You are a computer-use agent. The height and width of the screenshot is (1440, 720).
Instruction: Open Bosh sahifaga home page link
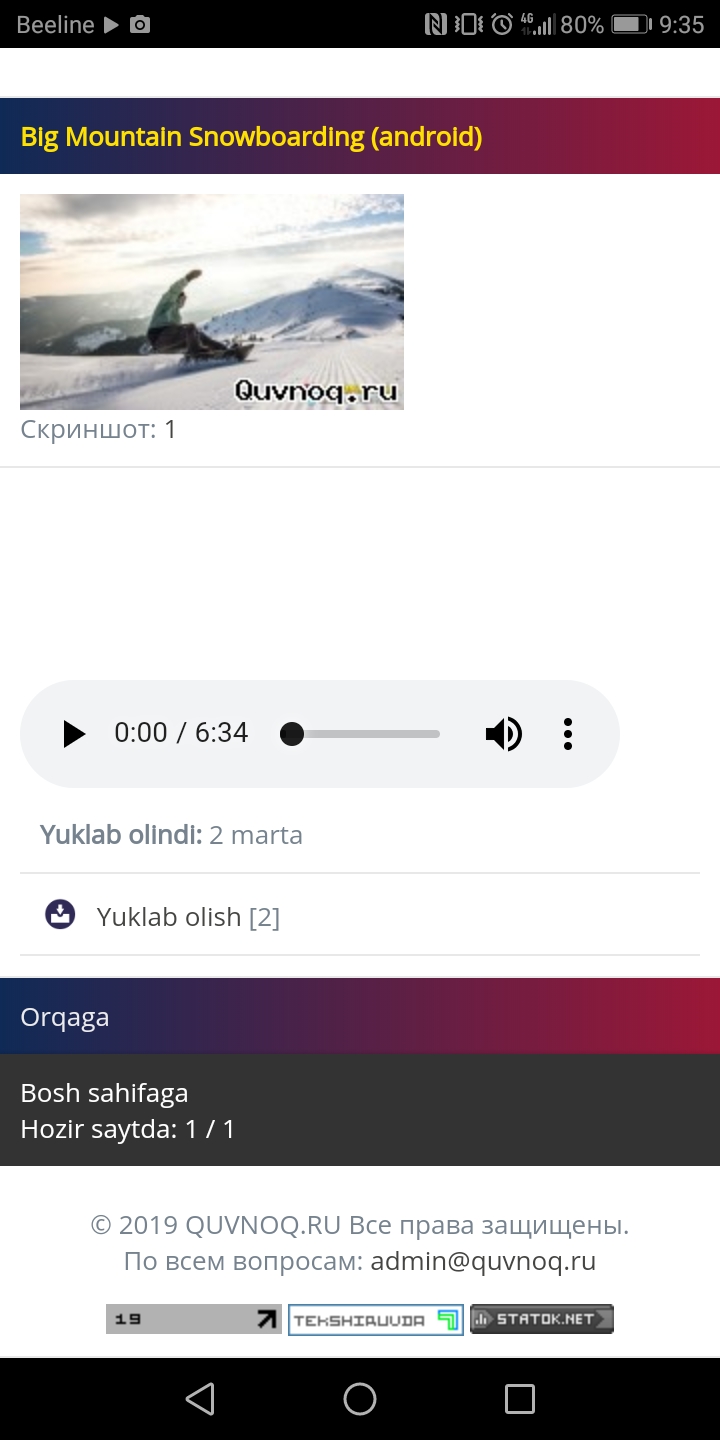(104, 1093)
